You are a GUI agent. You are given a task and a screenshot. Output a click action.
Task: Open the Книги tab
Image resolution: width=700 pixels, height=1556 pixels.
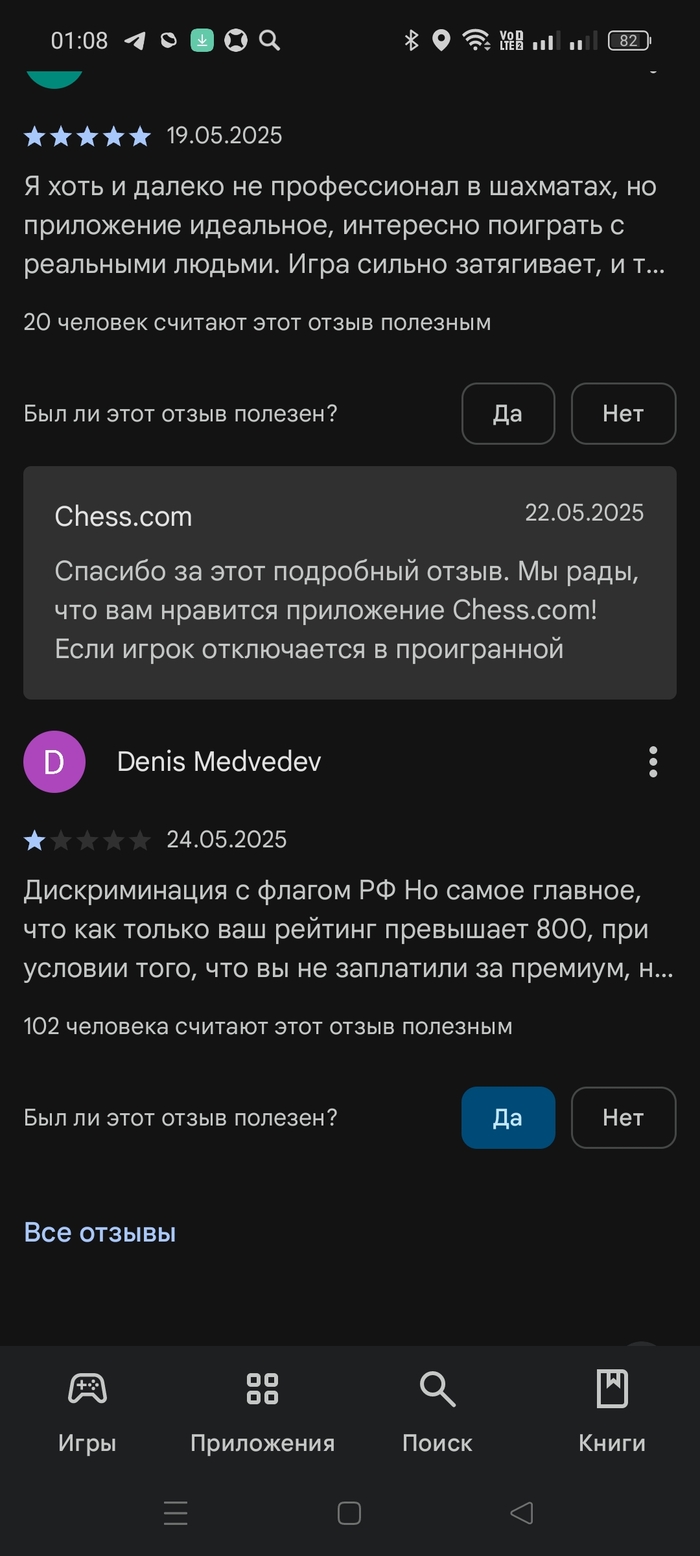[612, 1411]
